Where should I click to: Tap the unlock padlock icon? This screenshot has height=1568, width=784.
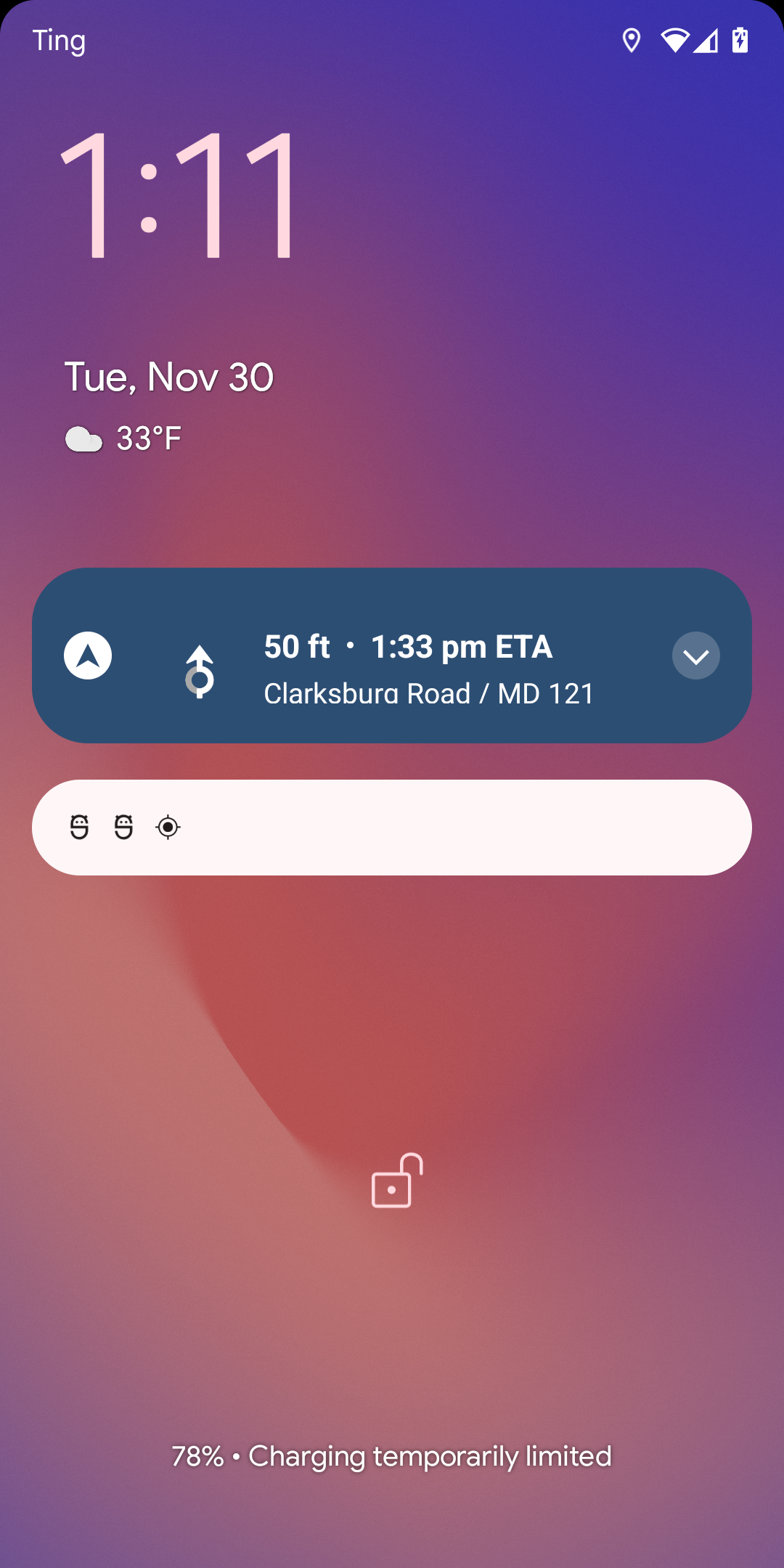[x=396, y=1181]
